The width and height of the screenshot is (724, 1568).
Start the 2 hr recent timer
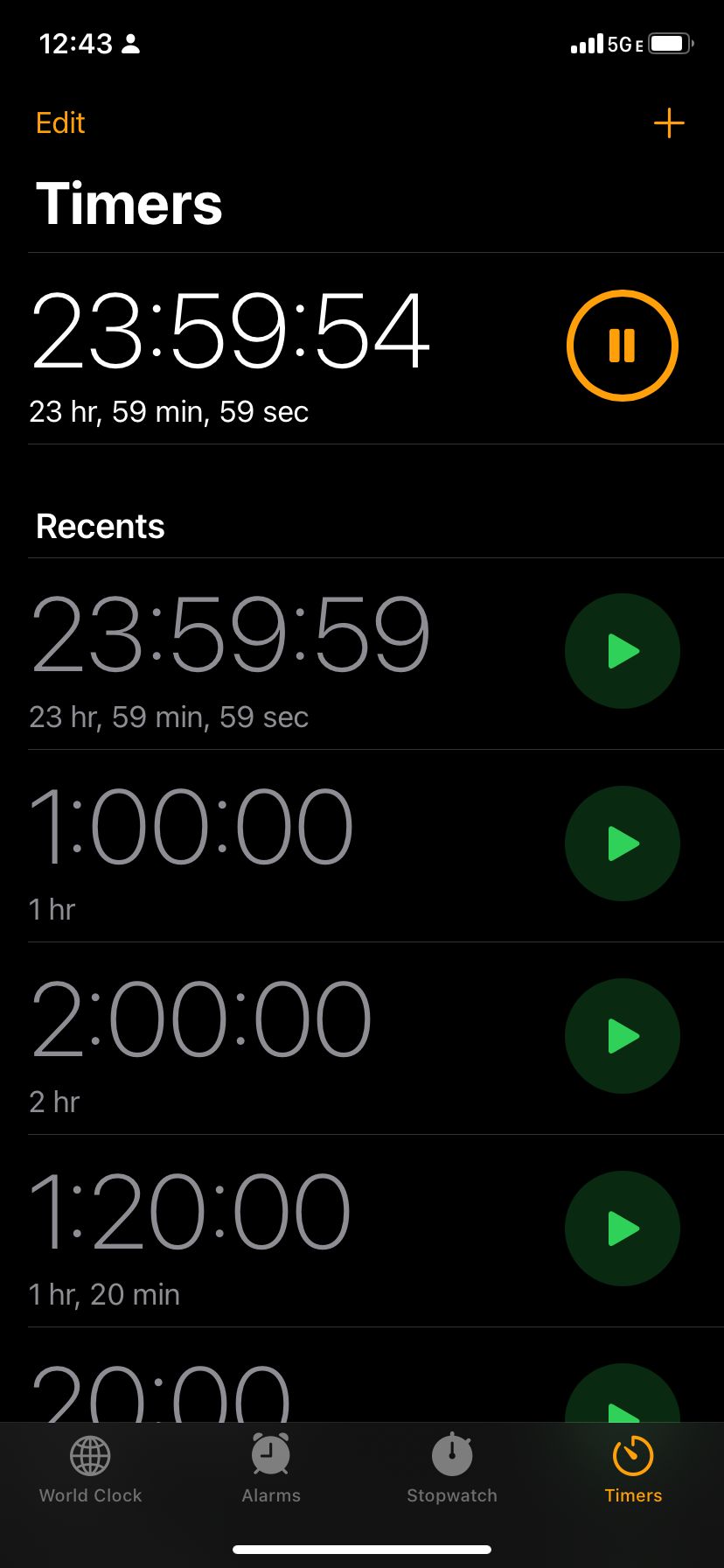click(x=622, y=1036)
